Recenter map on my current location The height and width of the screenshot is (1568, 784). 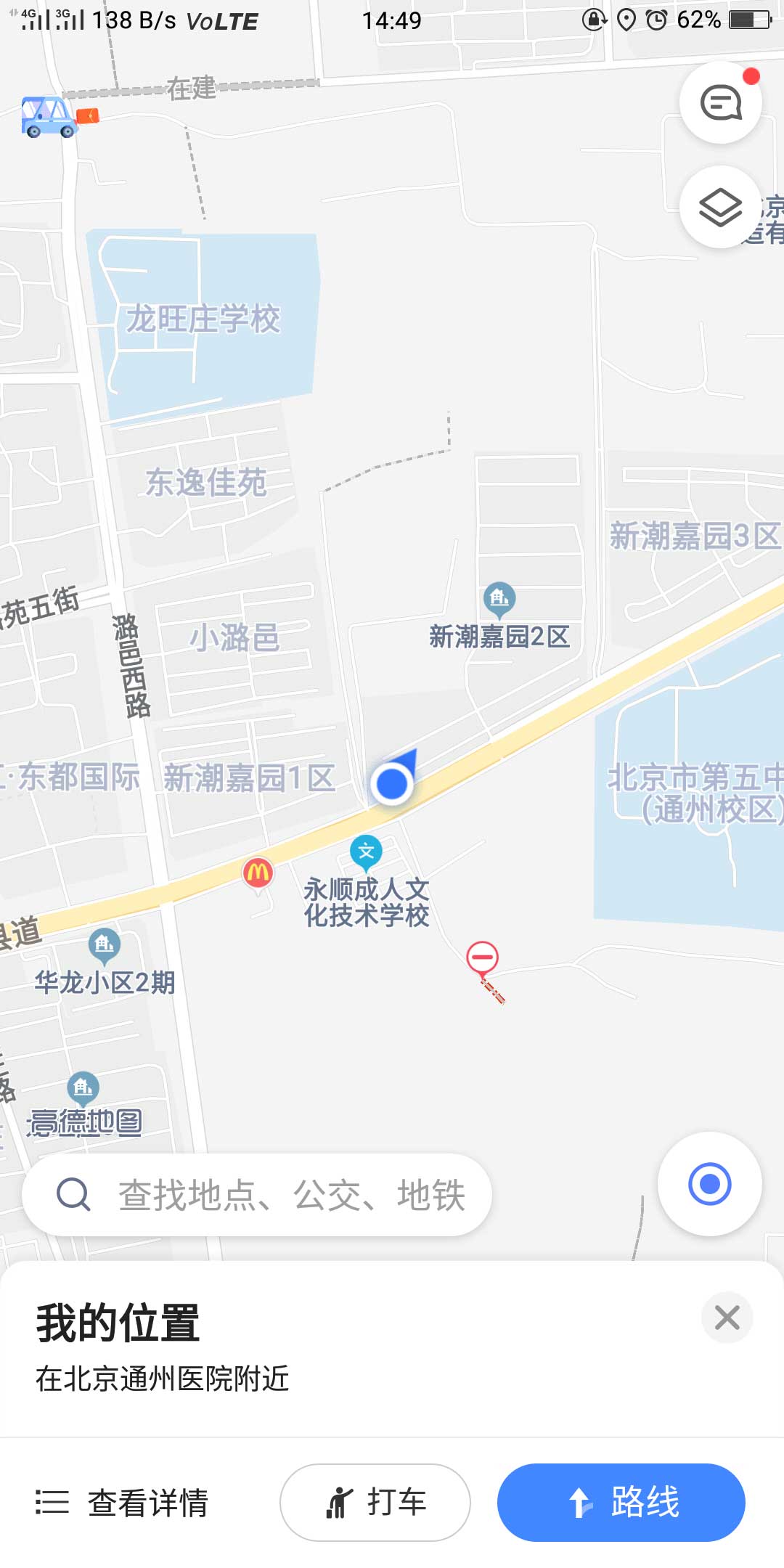(x=709, y=1184)
